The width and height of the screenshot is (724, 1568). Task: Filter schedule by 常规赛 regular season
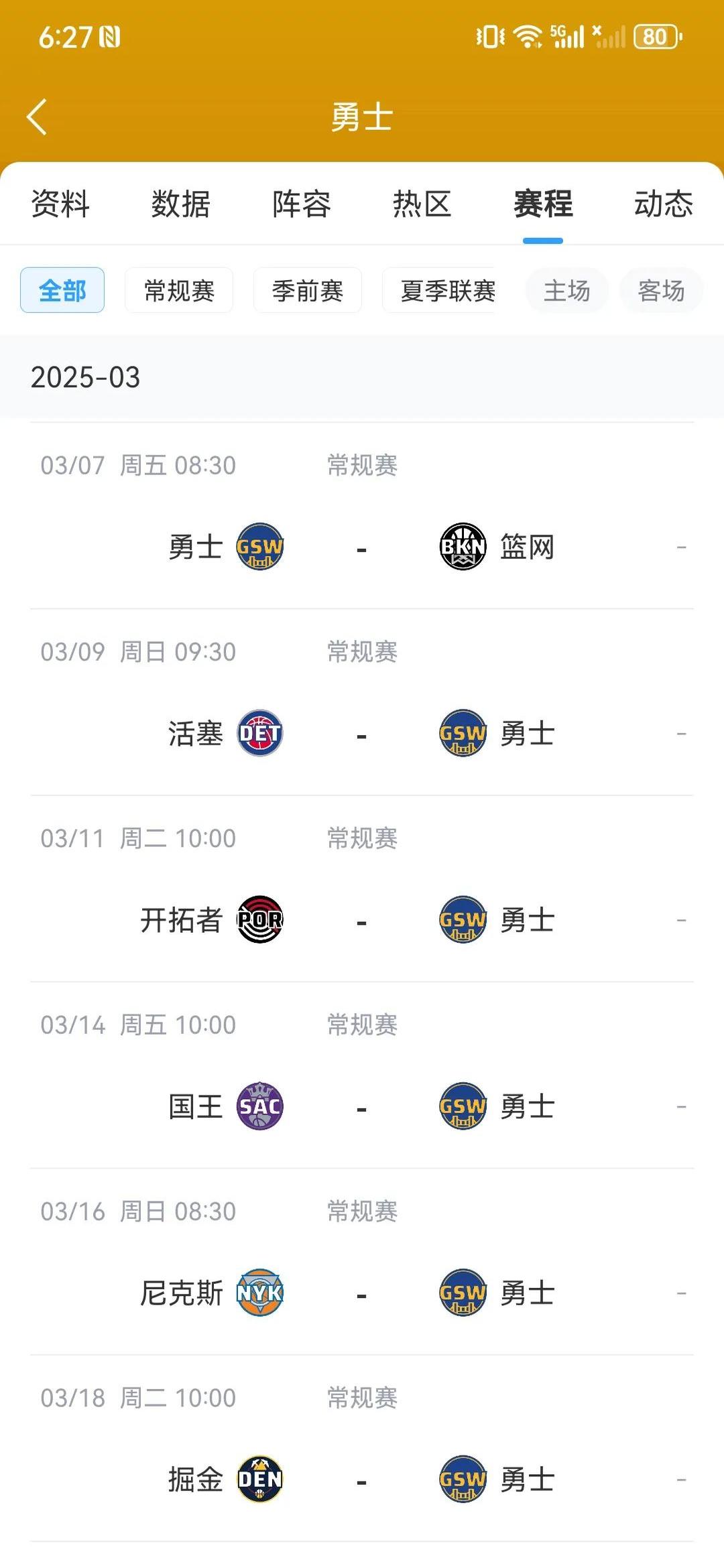point(178,291)
